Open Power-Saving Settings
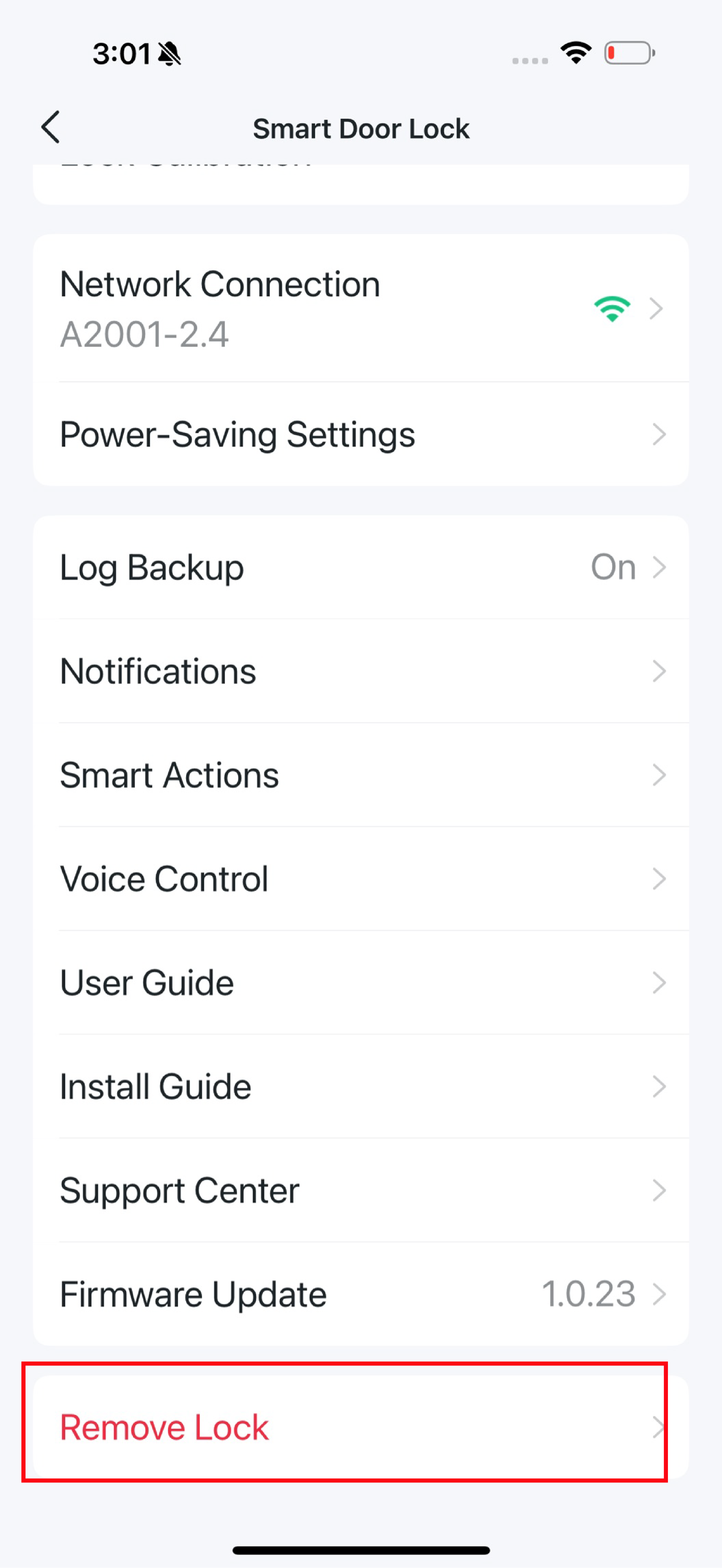Screen dimensions: 722x1568 click(x=360, y=435)
